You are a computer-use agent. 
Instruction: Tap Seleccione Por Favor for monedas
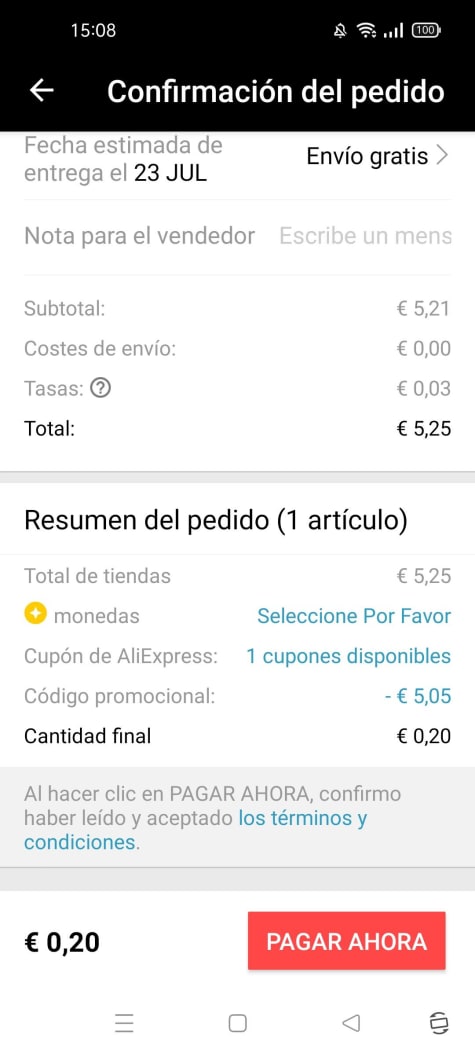pos(354,616)
